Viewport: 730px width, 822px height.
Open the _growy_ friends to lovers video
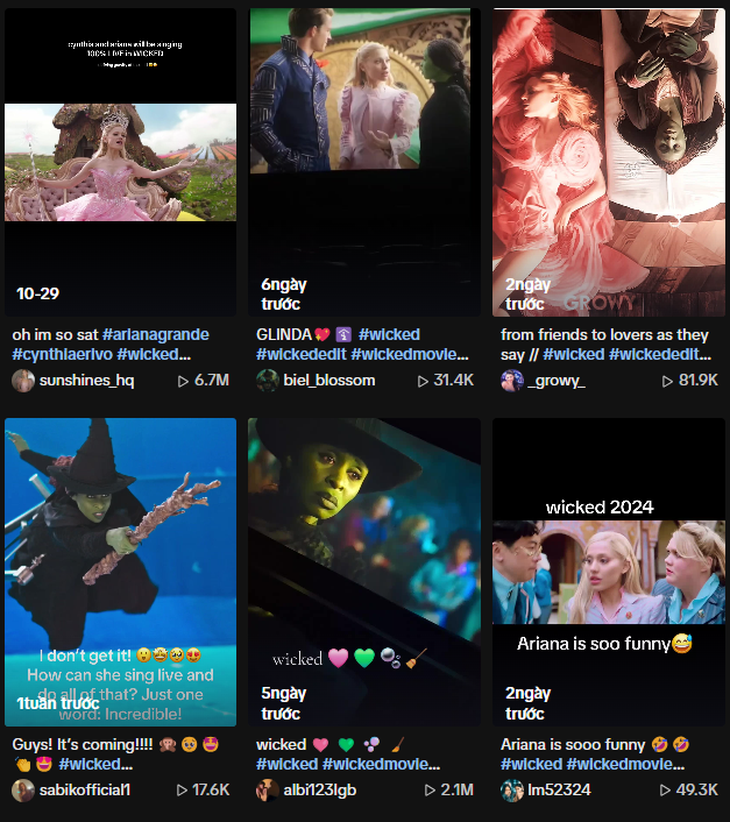click(x=608, y=162)
